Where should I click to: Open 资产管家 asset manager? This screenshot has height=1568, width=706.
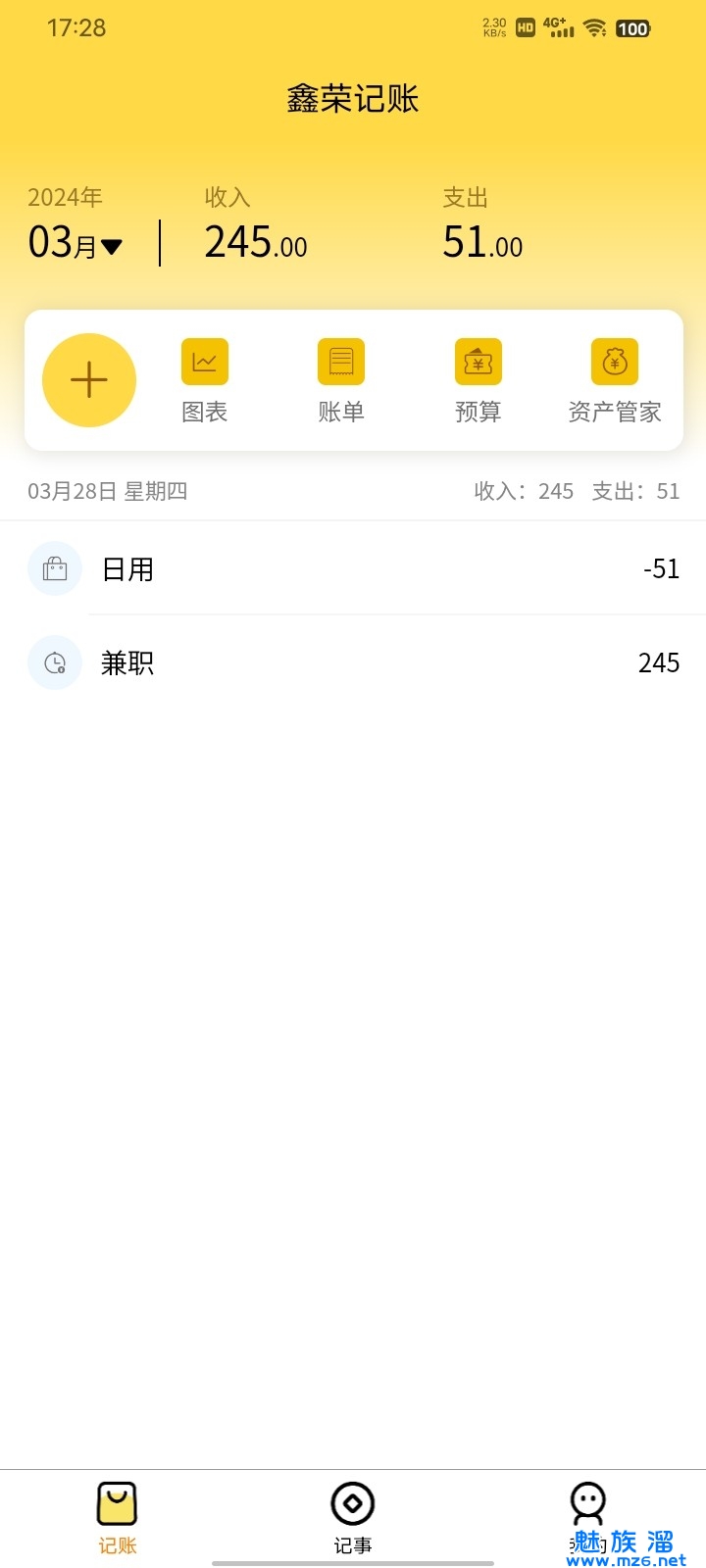coord(615,380)
